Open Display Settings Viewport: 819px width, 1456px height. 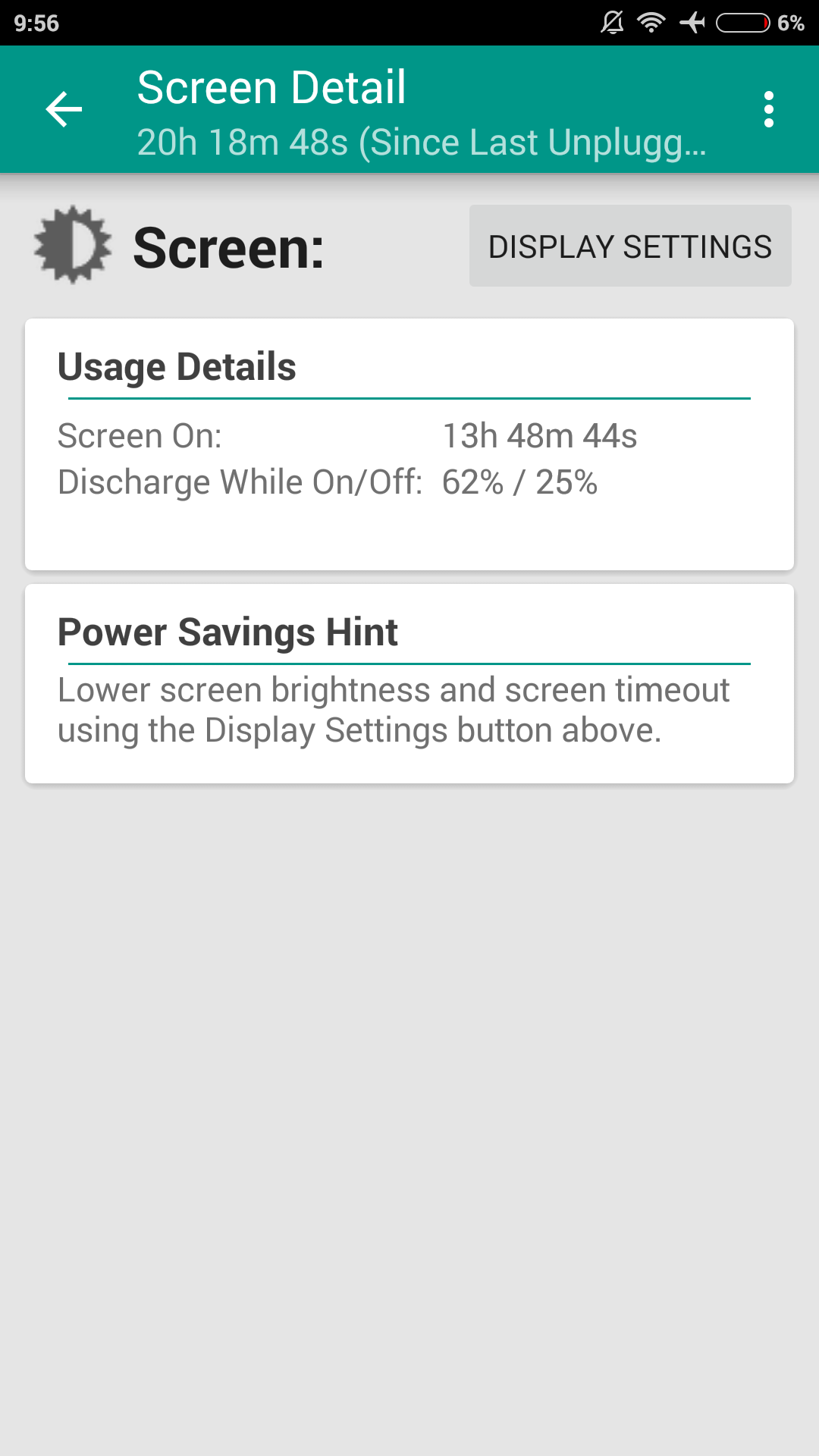[x=630, y=246]
